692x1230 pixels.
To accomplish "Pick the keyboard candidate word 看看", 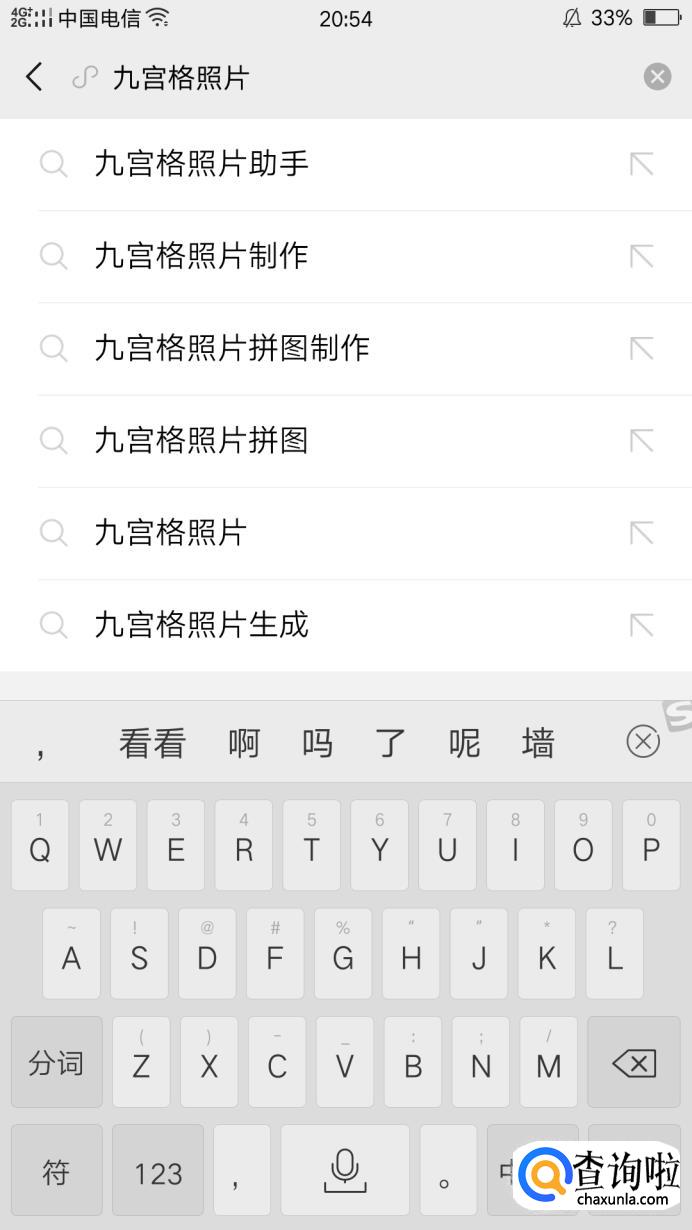I will tap(152, 743).
